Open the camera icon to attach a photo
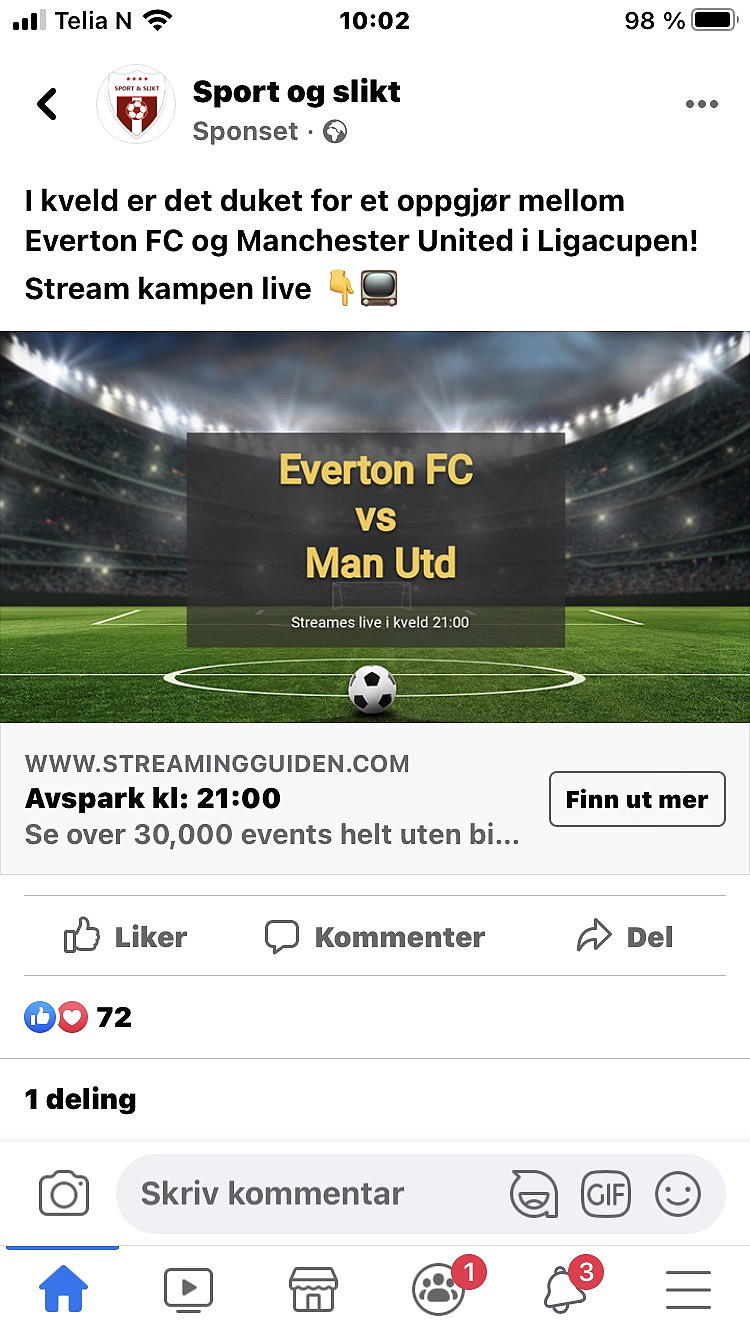750x1334 pixels. point(64,1193)
